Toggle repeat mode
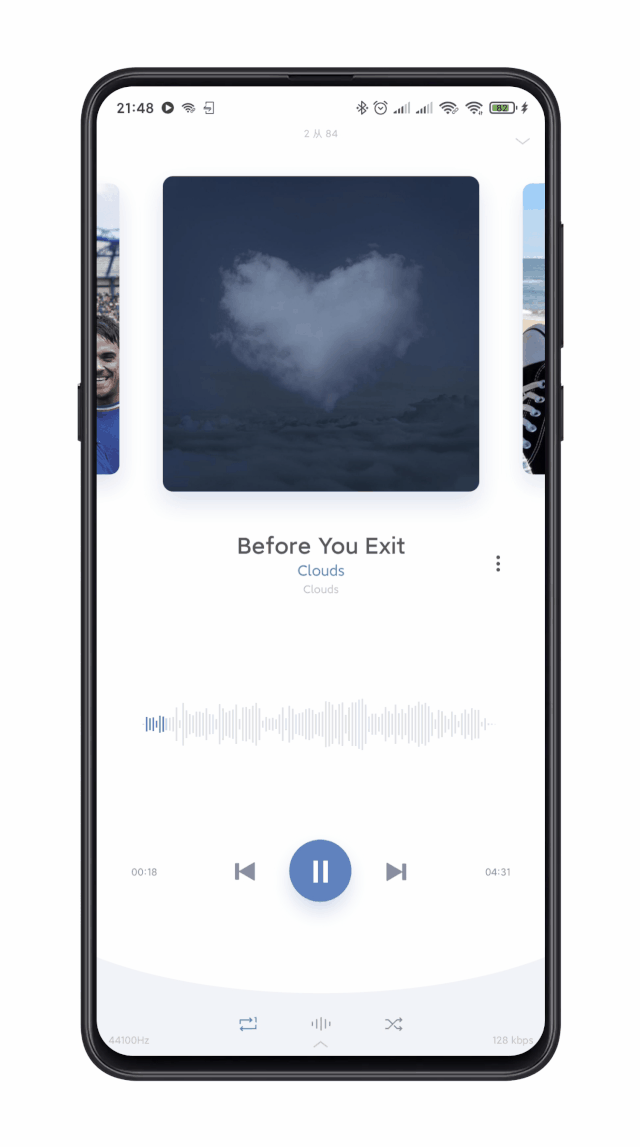Screen dimensions: 640x1147 click(248, 1024)
